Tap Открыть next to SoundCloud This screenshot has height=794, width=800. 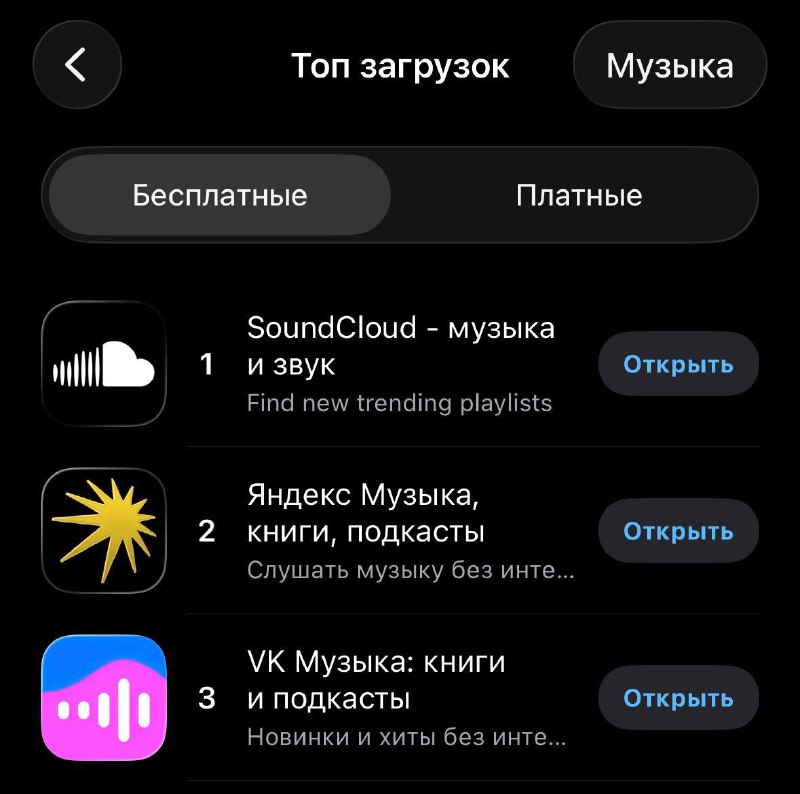pyautogui.click(x=678, y=364)
